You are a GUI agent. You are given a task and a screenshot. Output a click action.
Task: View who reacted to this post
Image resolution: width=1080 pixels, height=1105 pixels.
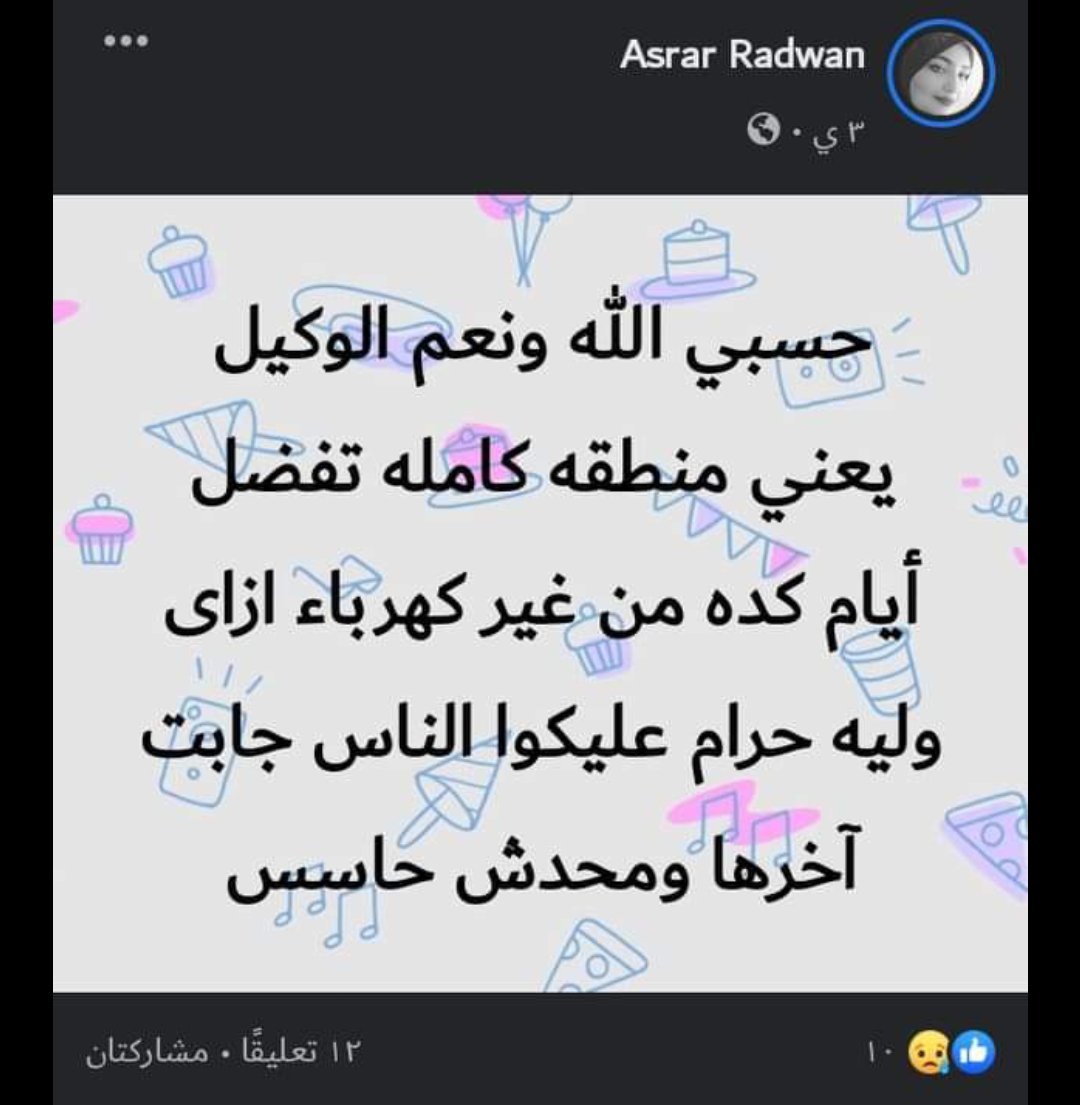939,1051
